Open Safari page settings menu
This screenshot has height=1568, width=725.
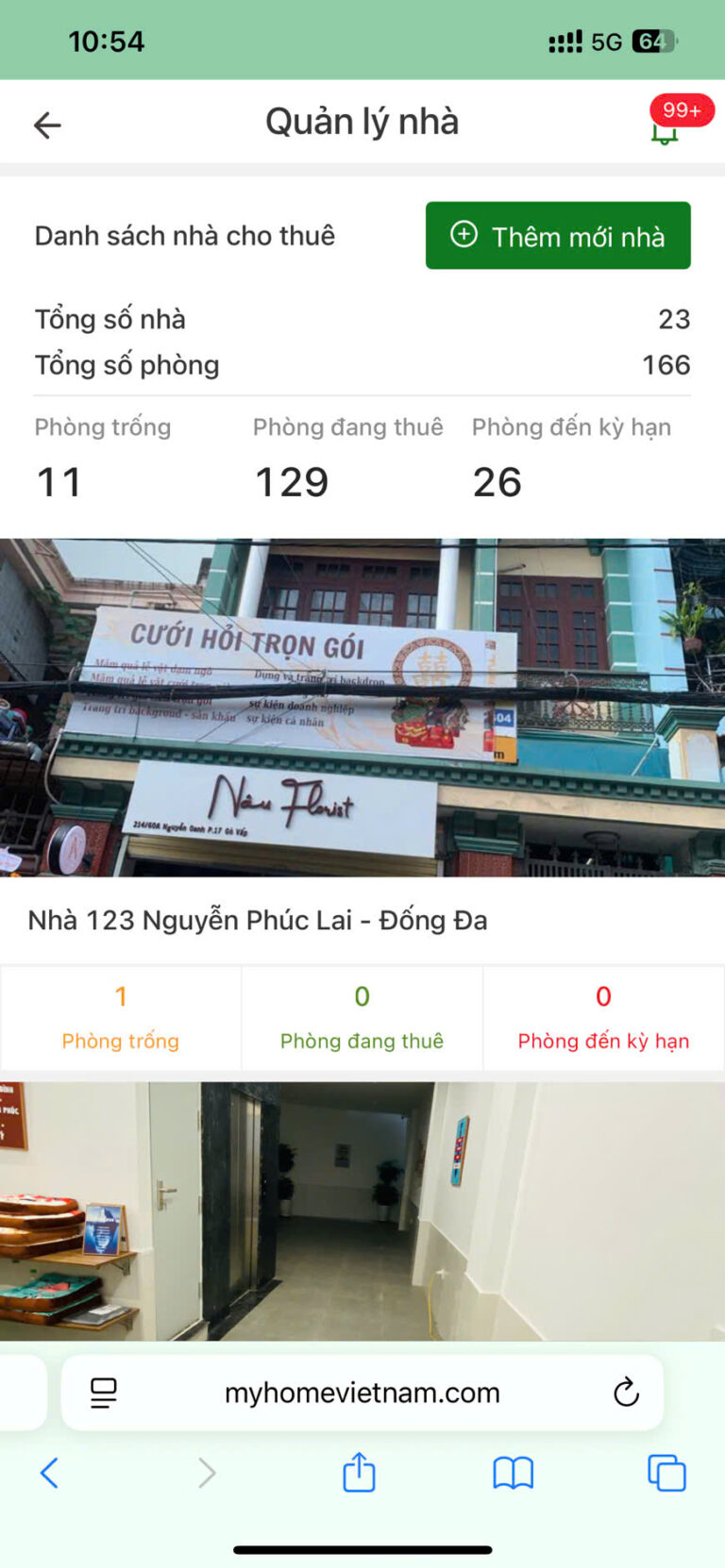(x=104, y=1393)
